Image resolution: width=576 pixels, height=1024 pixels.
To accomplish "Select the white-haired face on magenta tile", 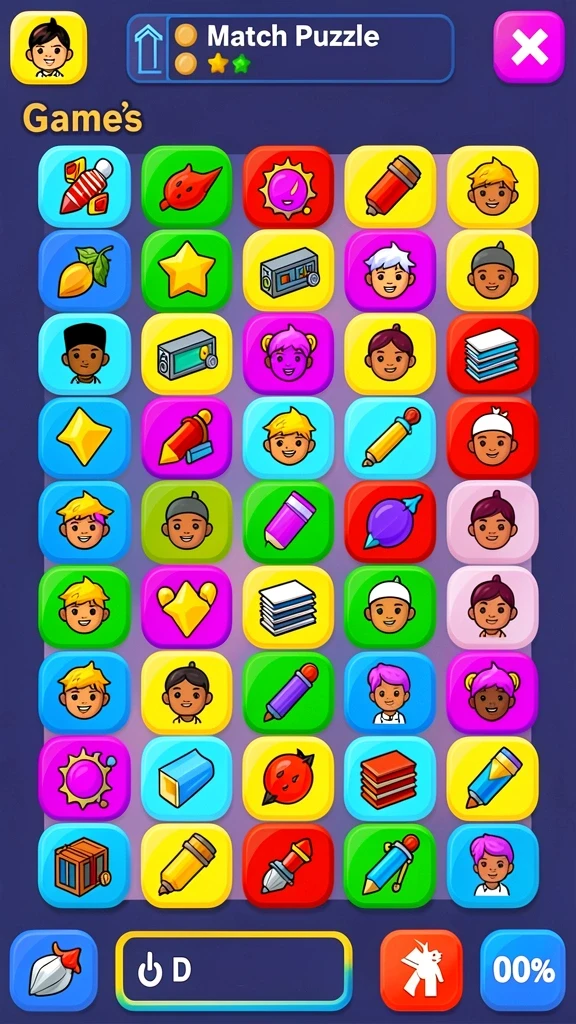I will point(390,269).
